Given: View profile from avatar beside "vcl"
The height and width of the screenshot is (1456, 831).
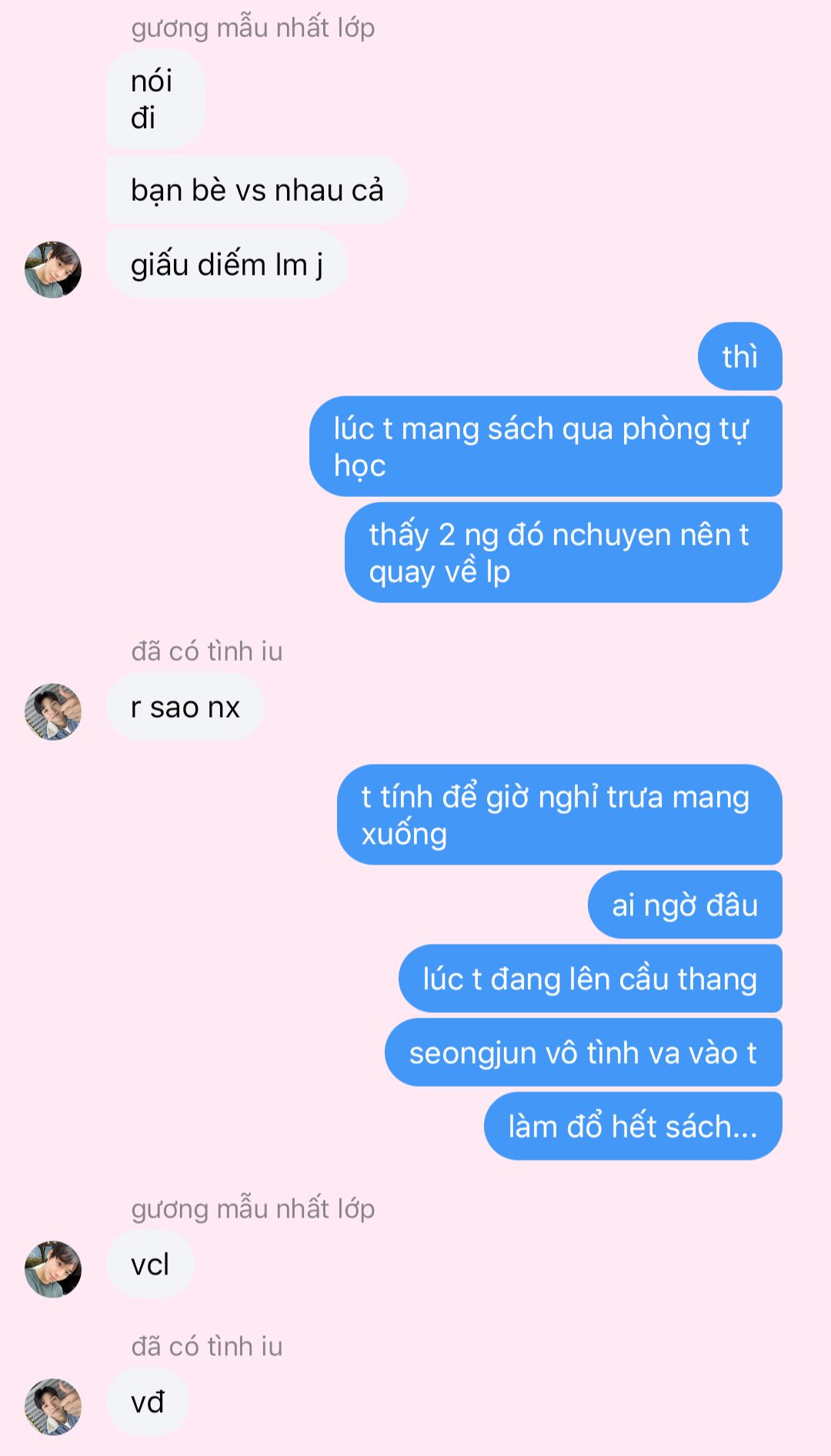Looking at the screenshot, I should click(x=53, y=1268).
